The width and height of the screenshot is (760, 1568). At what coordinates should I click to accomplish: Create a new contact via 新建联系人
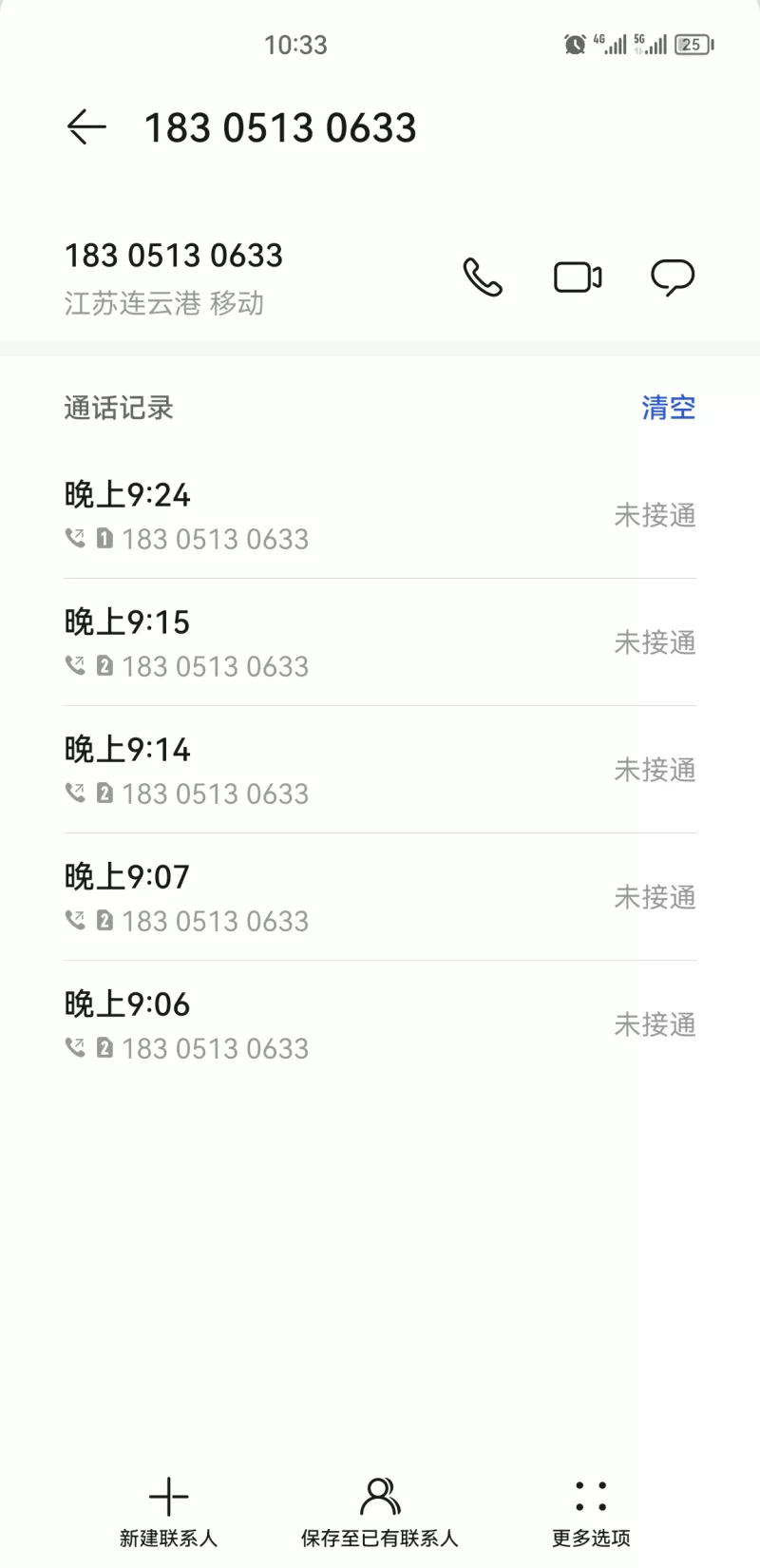coord(168,1511)
